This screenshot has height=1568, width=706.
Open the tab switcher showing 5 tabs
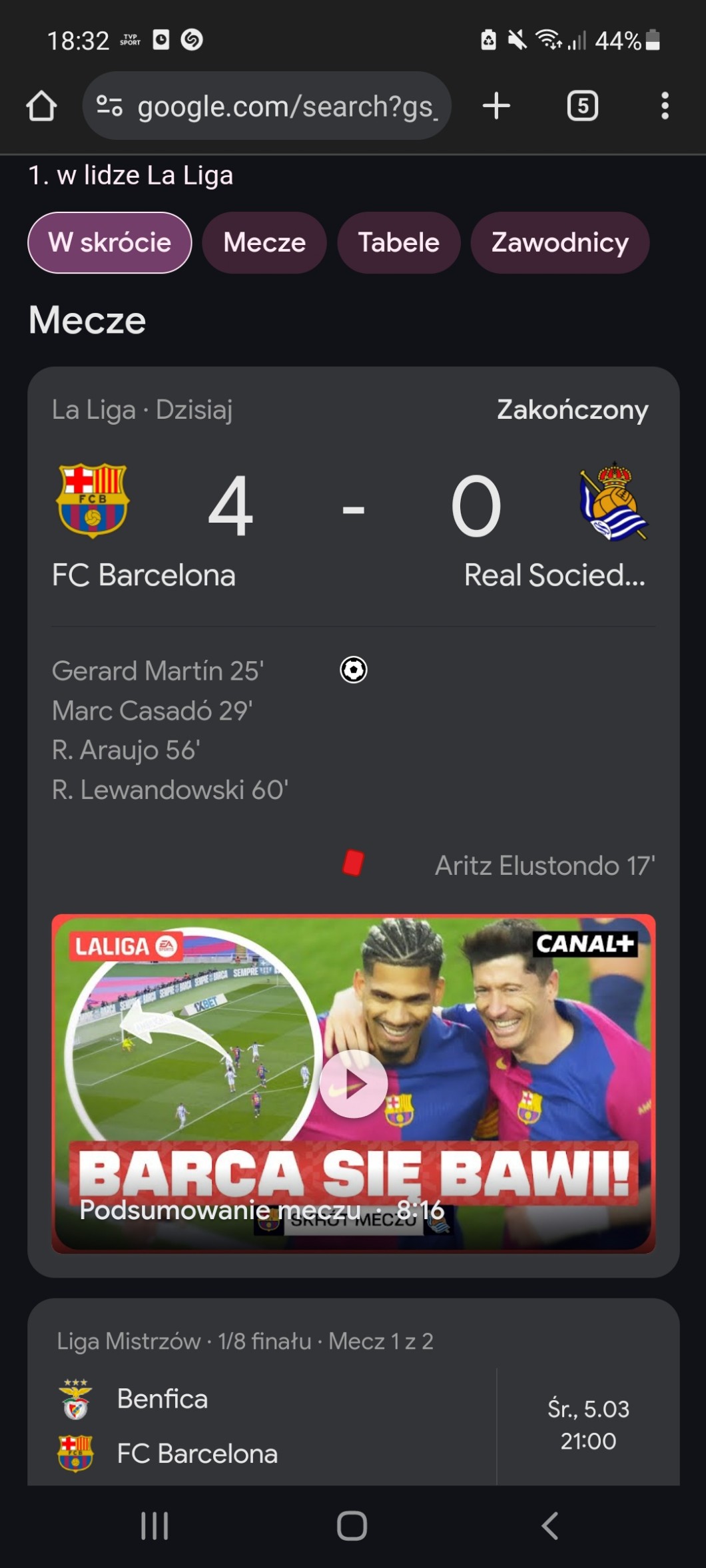point(583,106)
